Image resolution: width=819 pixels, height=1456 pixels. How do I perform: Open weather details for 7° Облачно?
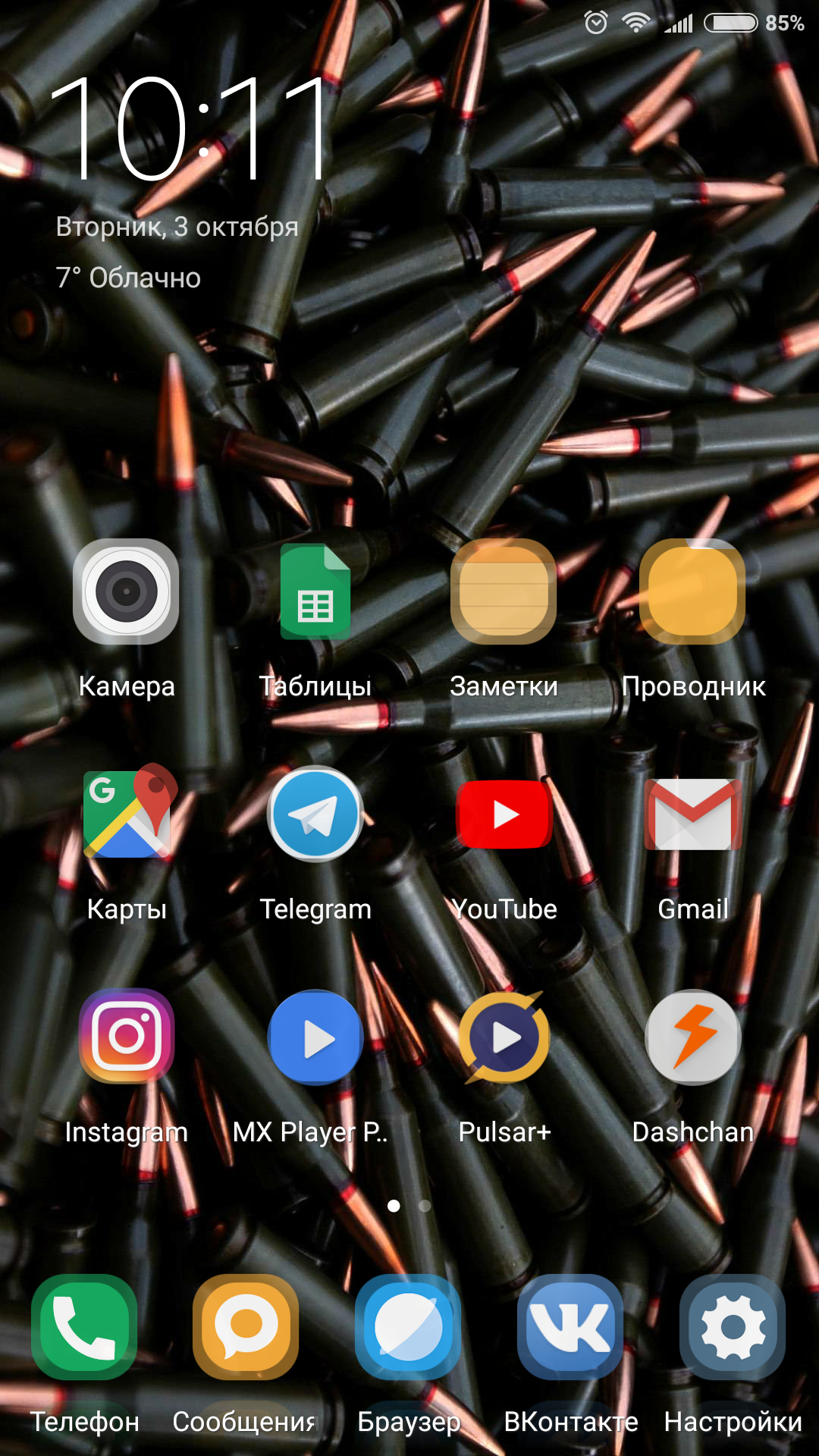128,278
